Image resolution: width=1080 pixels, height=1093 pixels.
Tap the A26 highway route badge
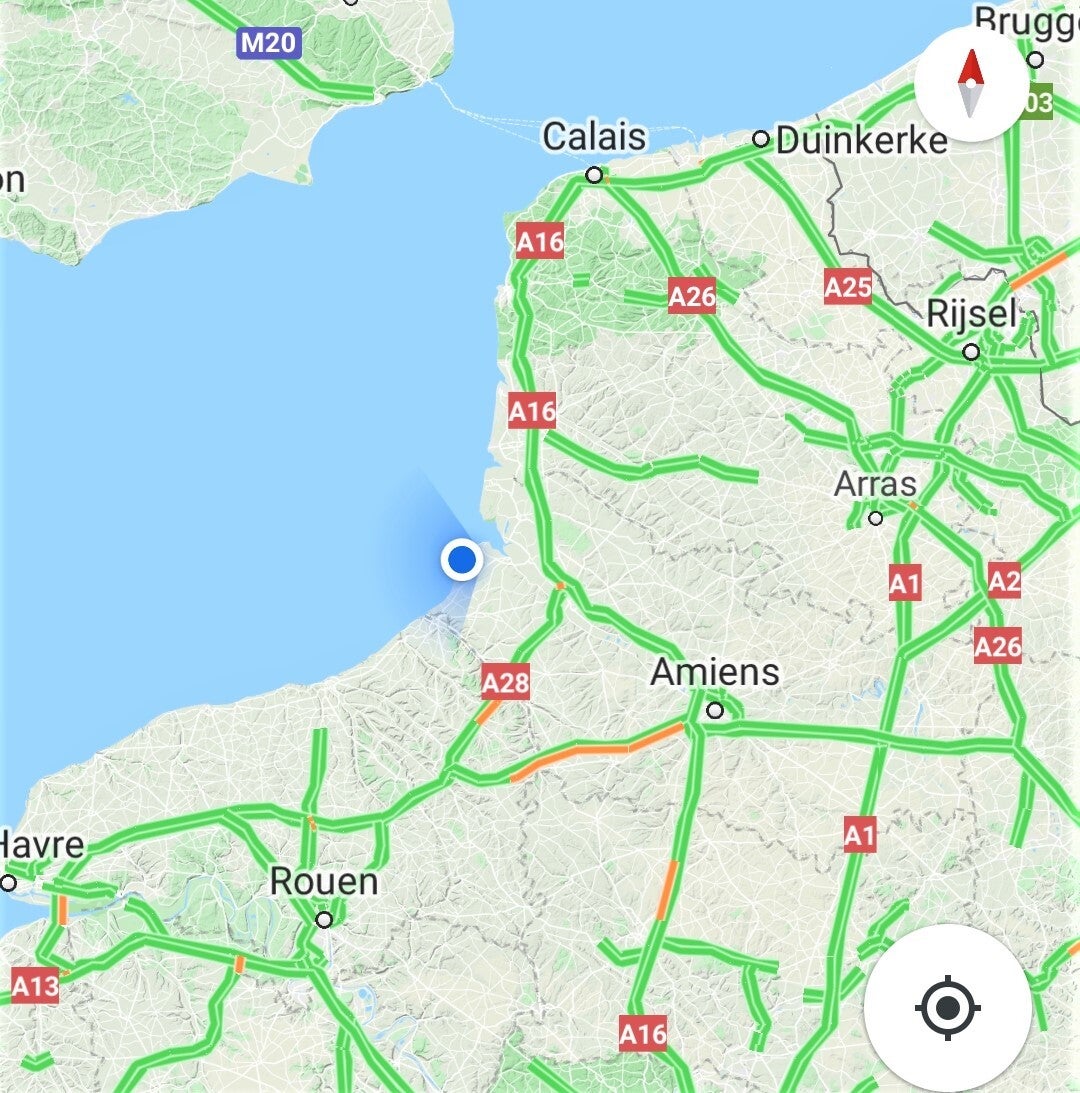point(692,294)
